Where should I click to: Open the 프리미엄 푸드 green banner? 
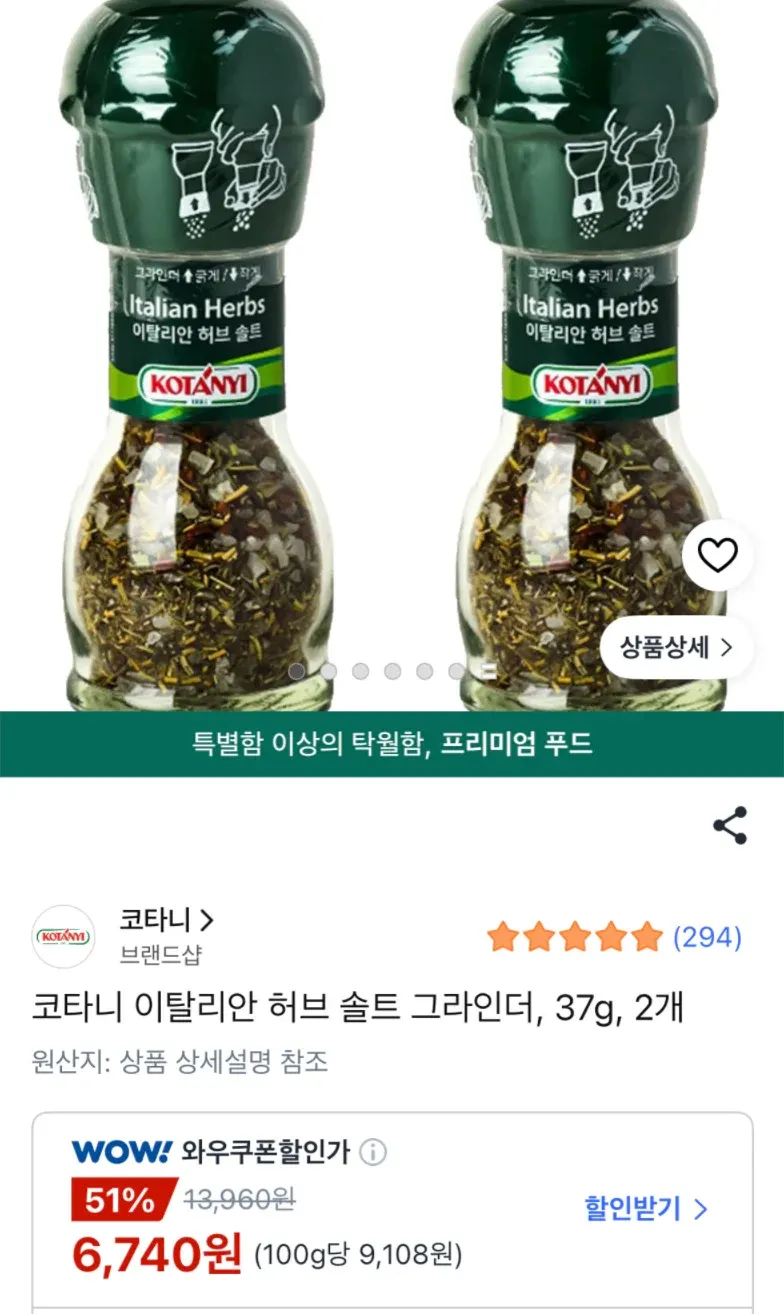392,743
